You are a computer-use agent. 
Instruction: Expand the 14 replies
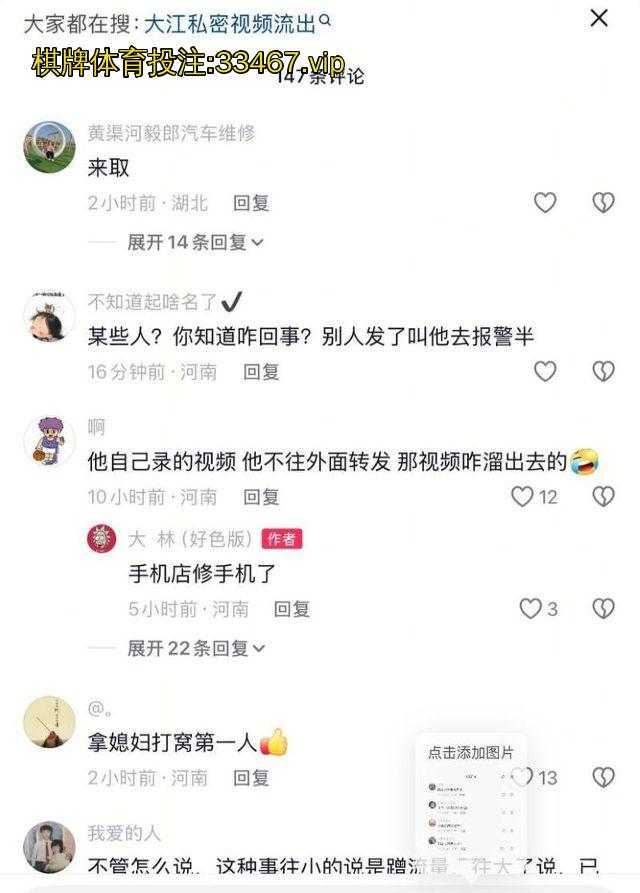click(196, 242)
